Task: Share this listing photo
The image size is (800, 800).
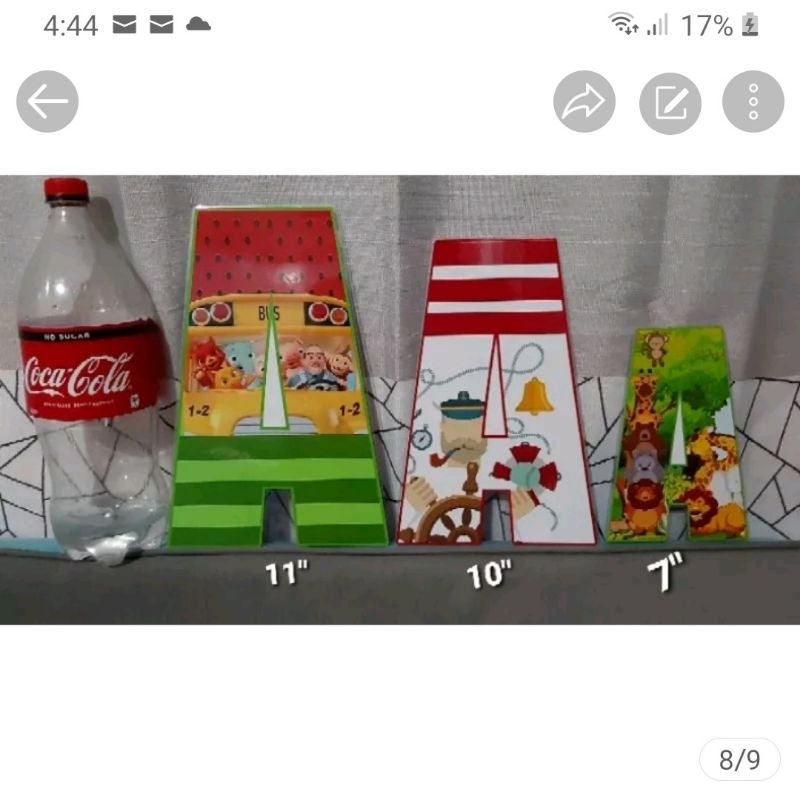Action: pos(584,102)
